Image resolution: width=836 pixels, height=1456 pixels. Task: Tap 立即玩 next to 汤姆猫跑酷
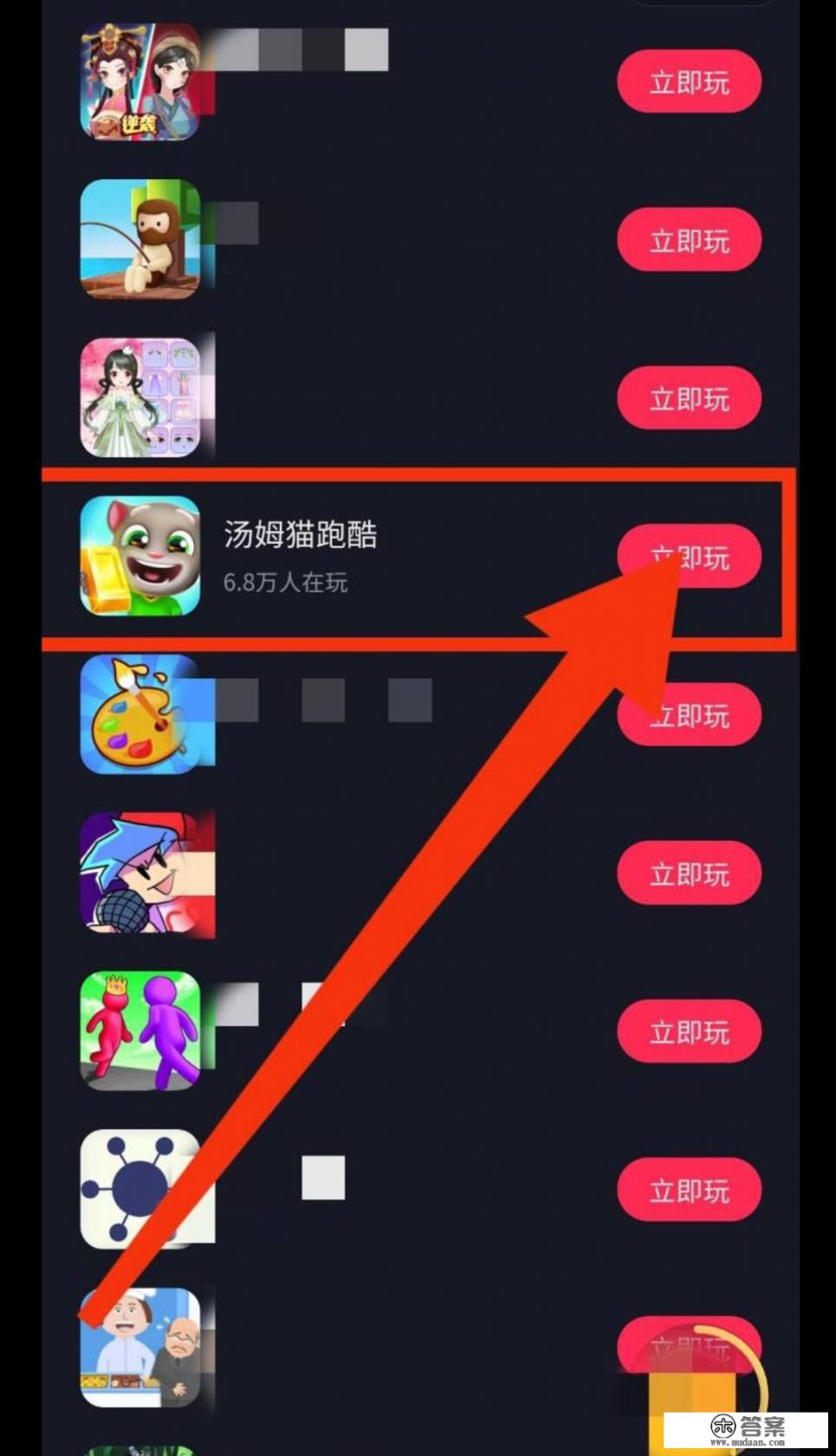pos(689,555)
